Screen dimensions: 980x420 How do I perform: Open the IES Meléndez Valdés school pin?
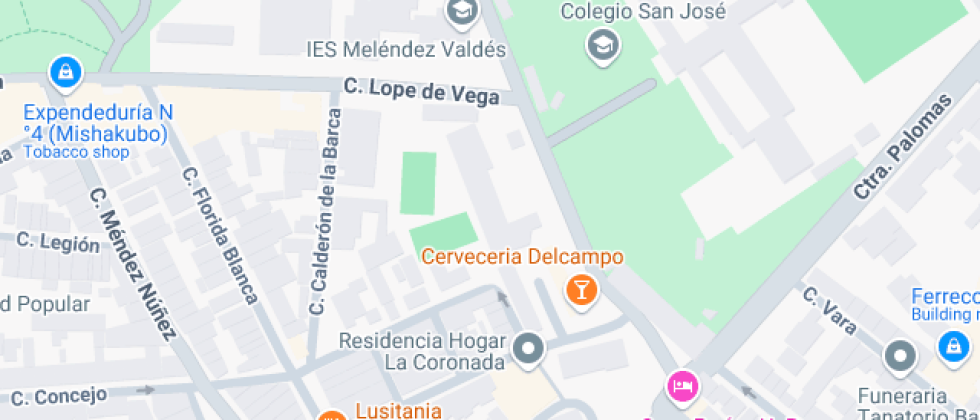tap(462, 12)
